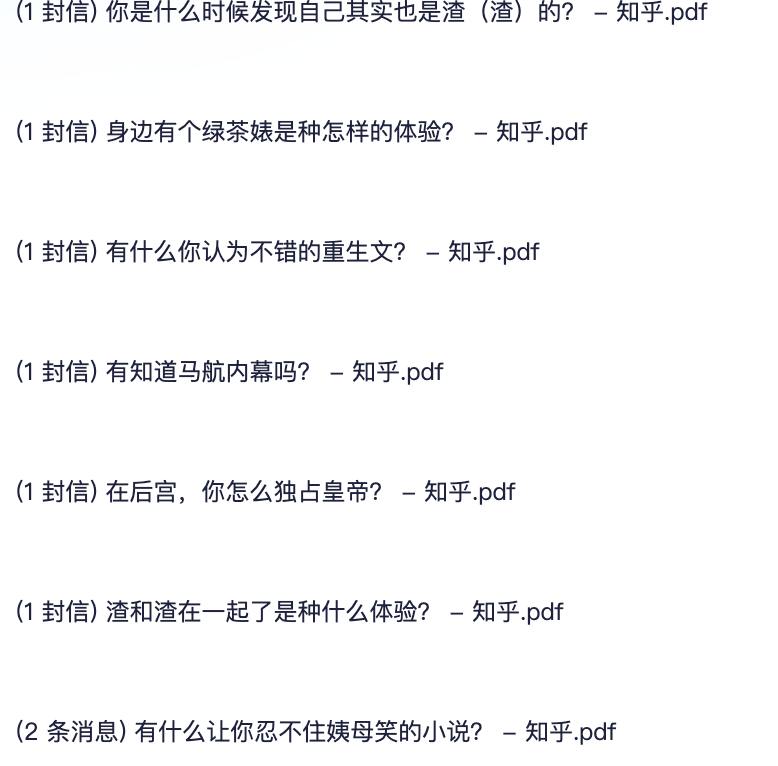The width and height of the screenshot is (778, 766).
Task: Open the PDF 身边有个绿茶婊是种怎样的体验
Action: click(300, 132)
